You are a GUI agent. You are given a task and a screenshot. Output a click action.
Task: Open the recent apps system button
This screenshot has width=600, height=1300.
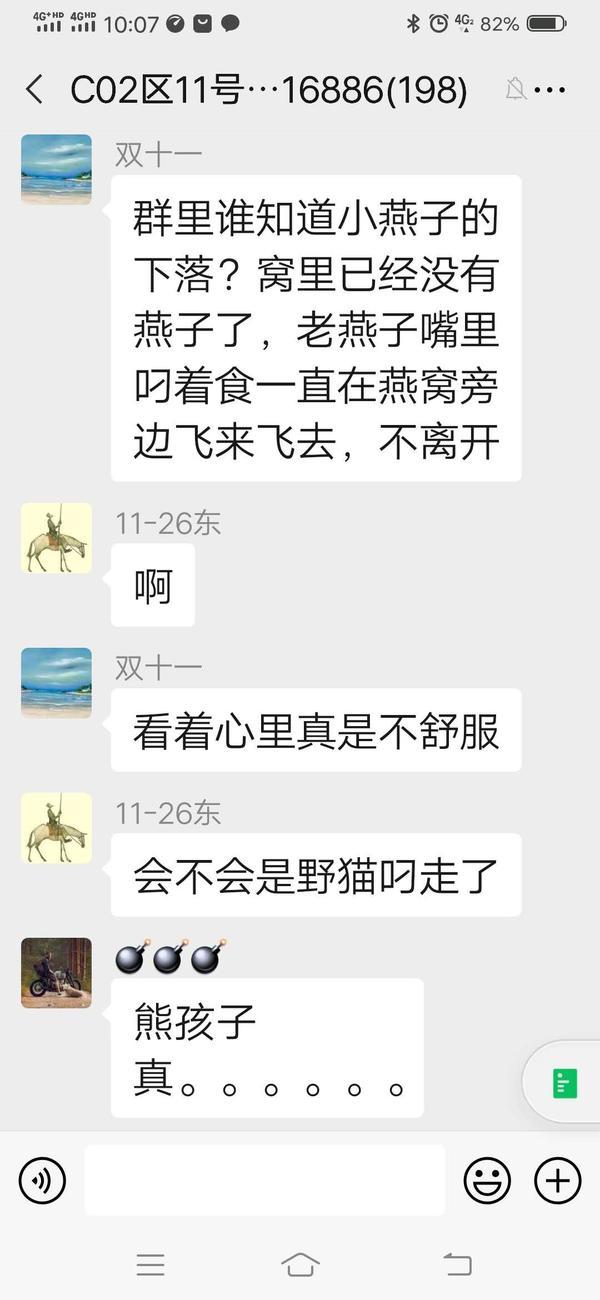pyautogui.click(x=150, y=1264)
